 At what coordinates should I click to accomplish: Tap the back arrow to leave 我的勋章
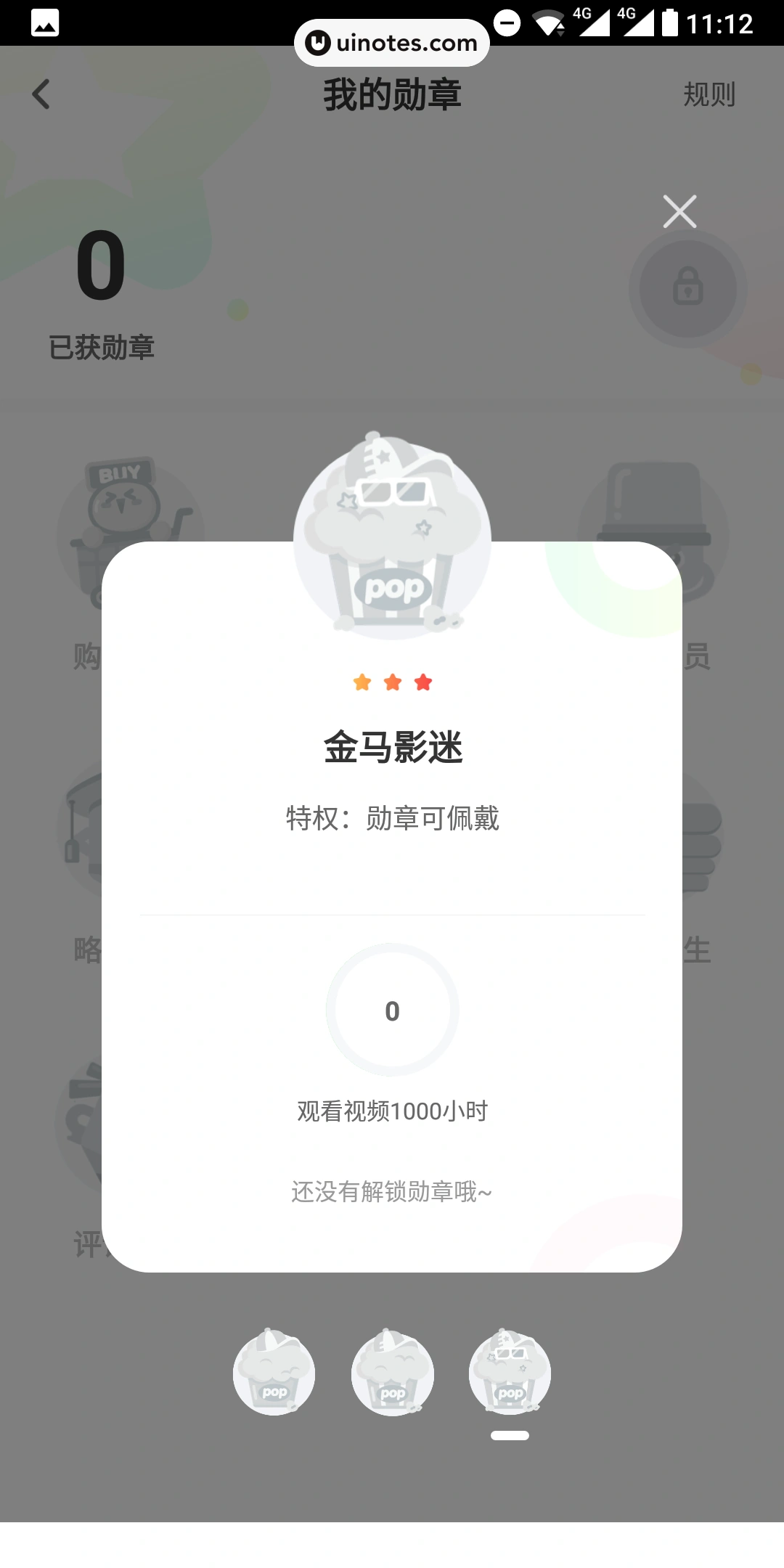41,94
